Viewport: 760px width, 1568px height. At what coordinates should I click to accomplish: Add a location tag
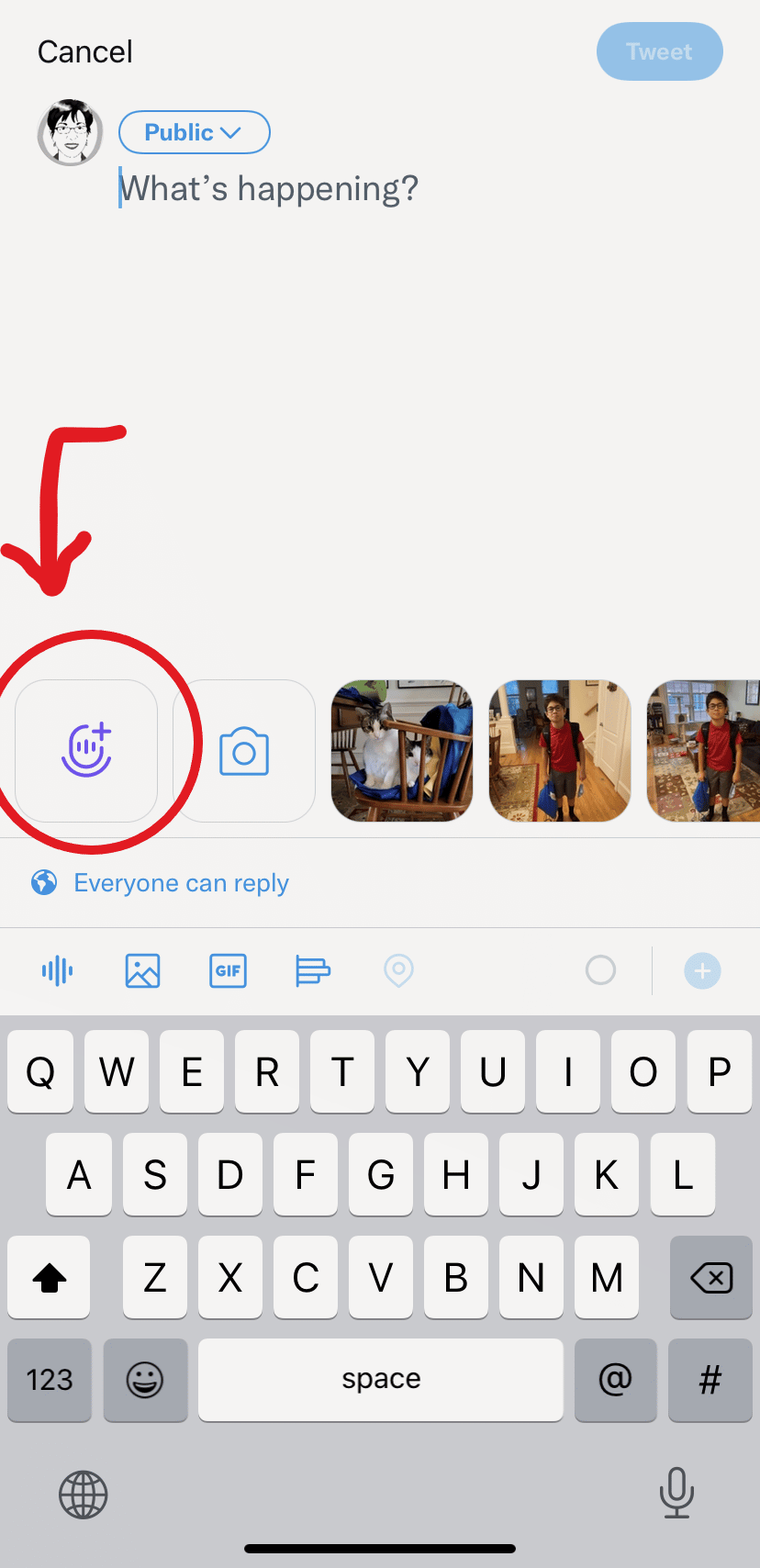pos(398,970)
